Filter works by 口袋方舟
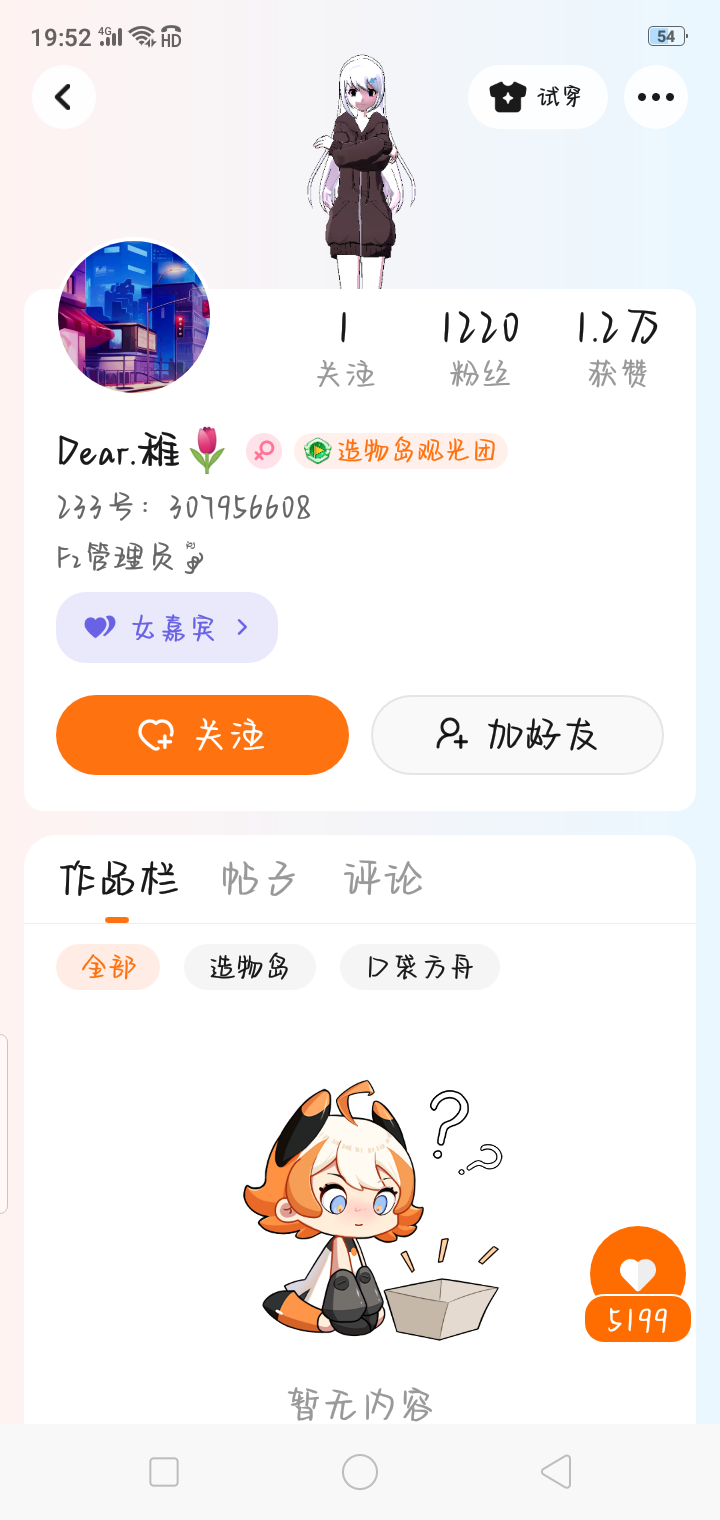The image size is (720, 1520). point(420,967)
